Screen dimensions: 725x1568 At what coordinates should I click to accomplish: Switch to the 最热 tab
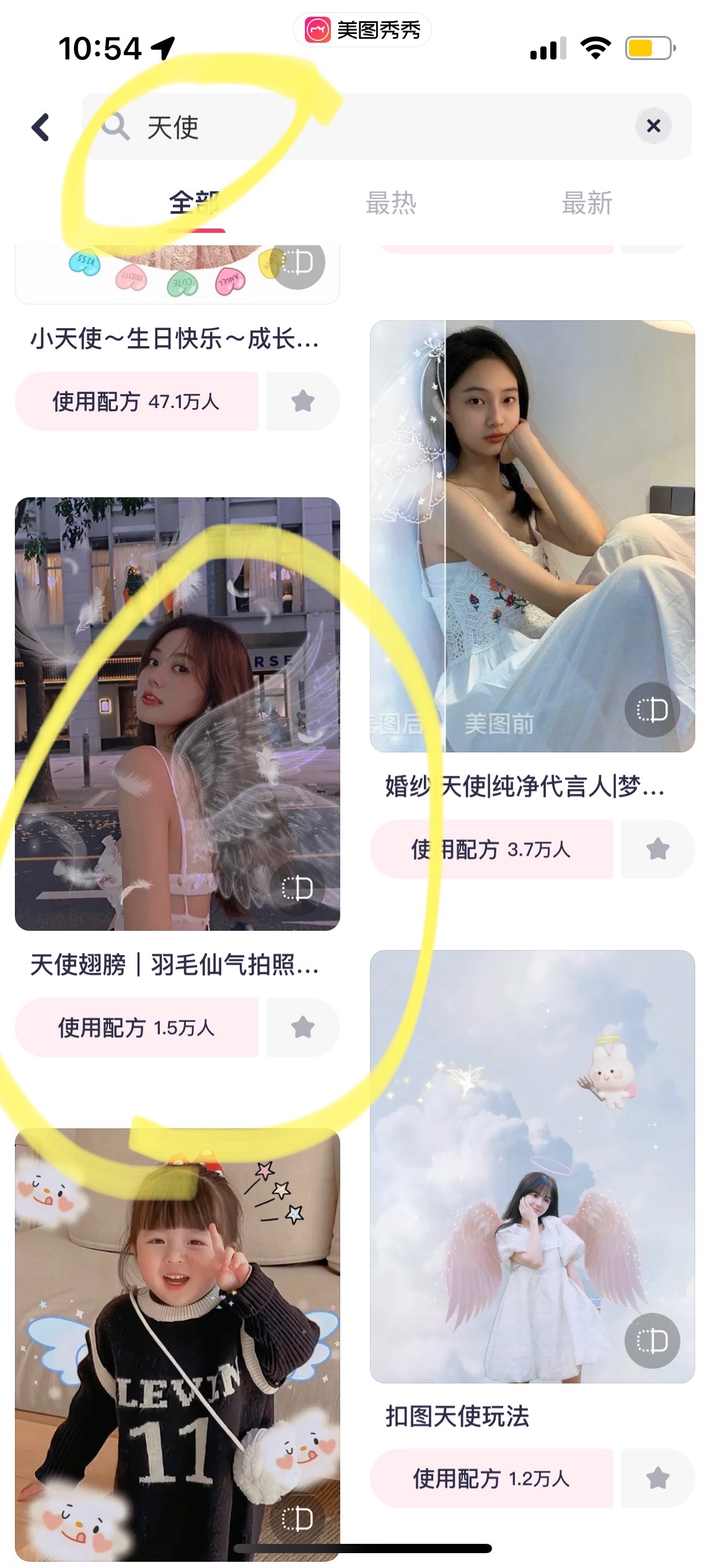point(390,203)
